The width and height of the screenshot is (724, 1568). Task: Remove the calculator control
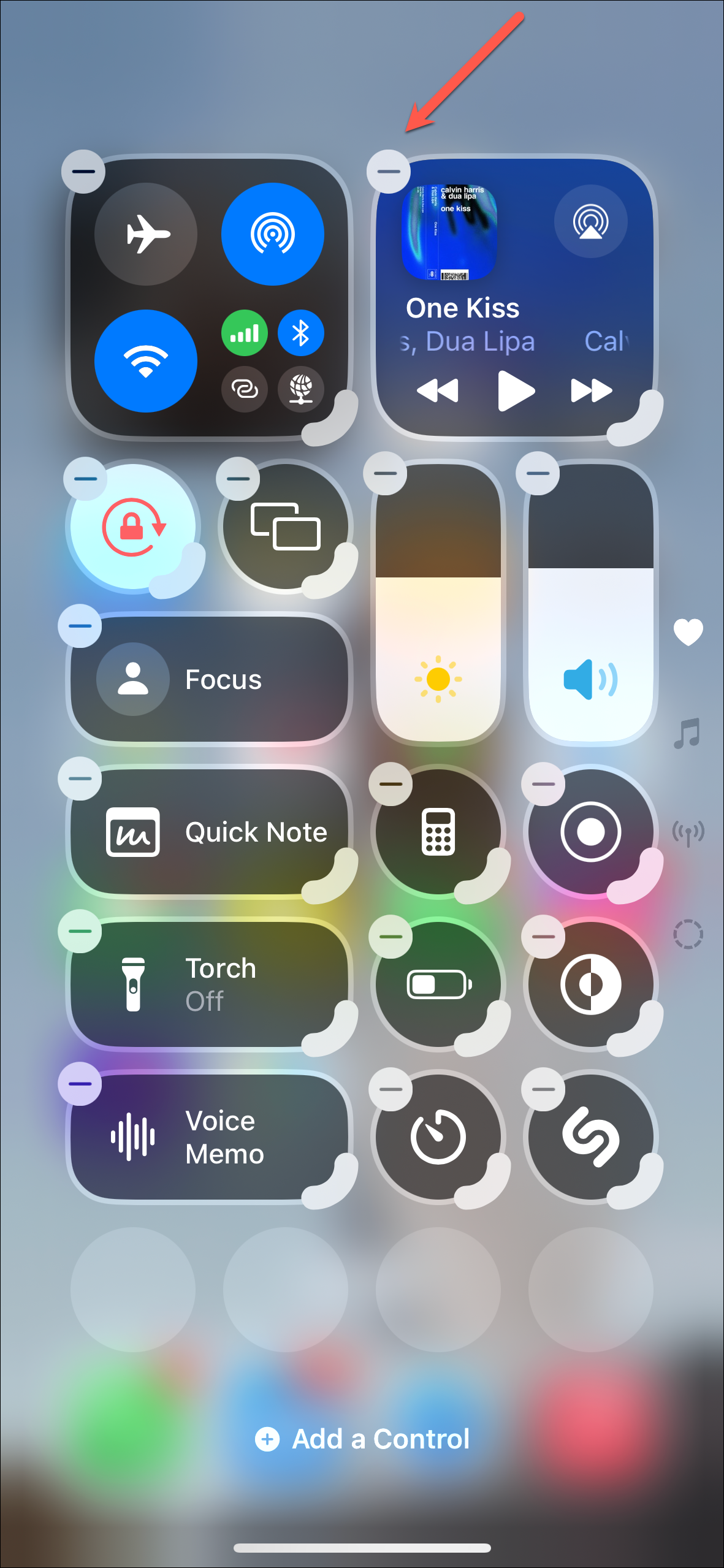click(x=391, y=784)
